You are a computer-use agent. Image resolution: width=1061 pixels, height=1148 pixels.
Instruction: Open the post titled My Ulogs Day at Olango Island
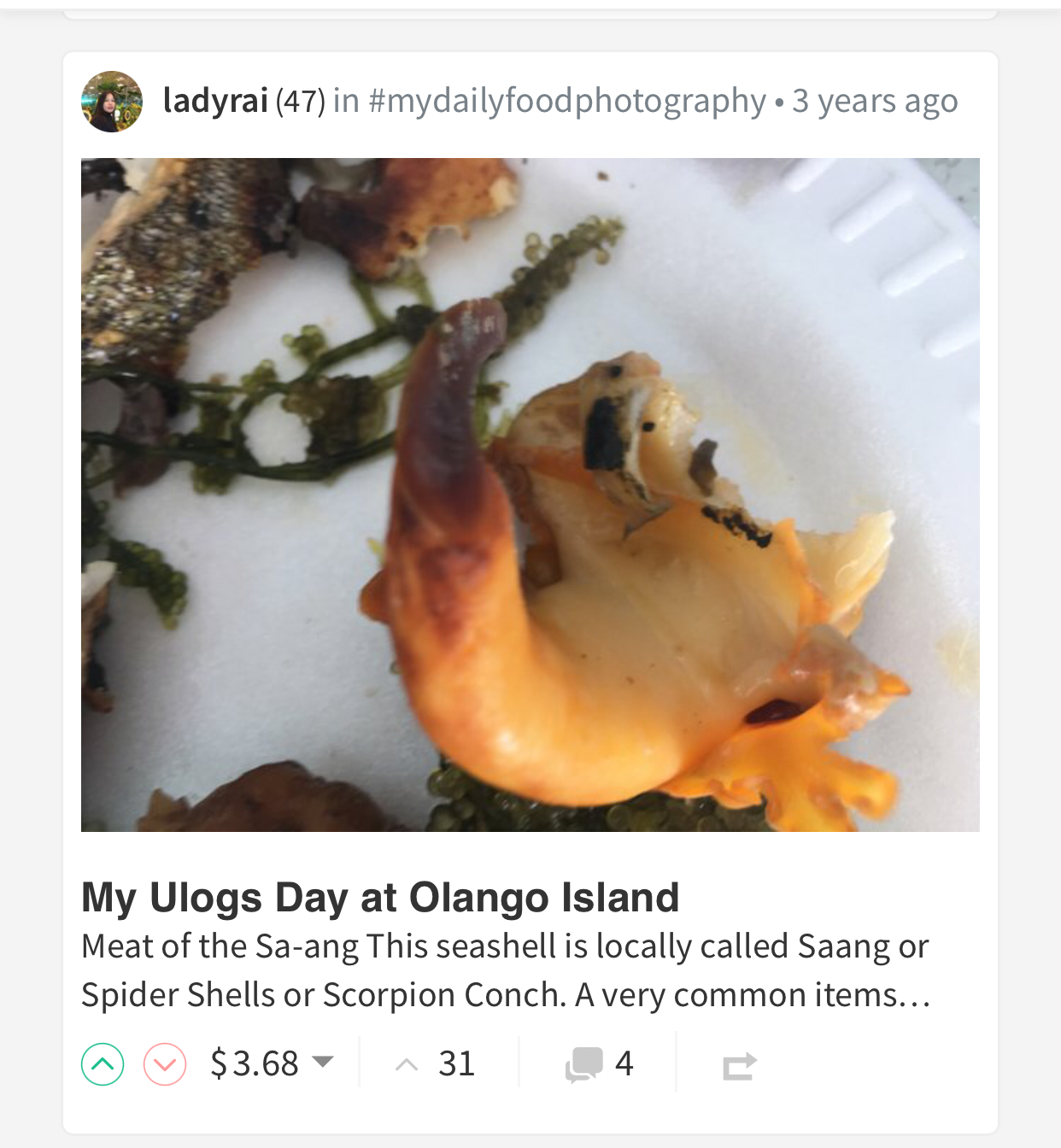[x=380, y=897]
